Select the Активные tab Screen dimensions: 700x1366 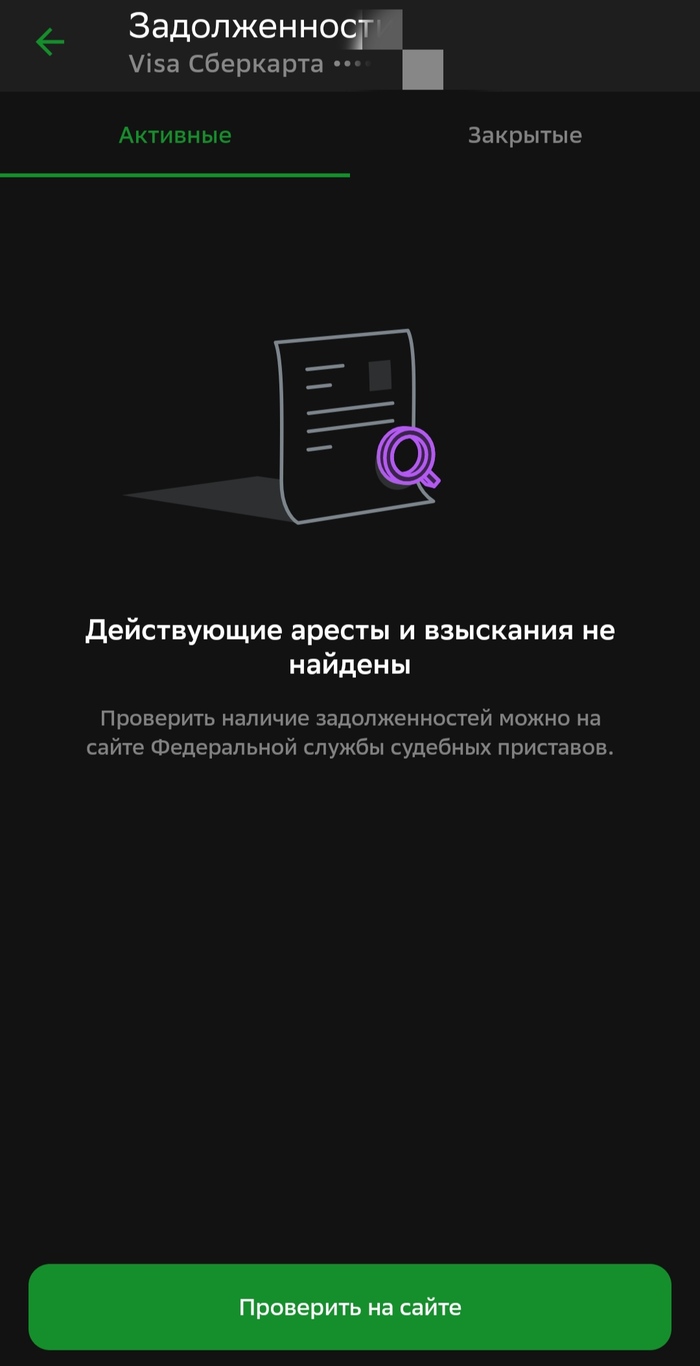(175, 136)
